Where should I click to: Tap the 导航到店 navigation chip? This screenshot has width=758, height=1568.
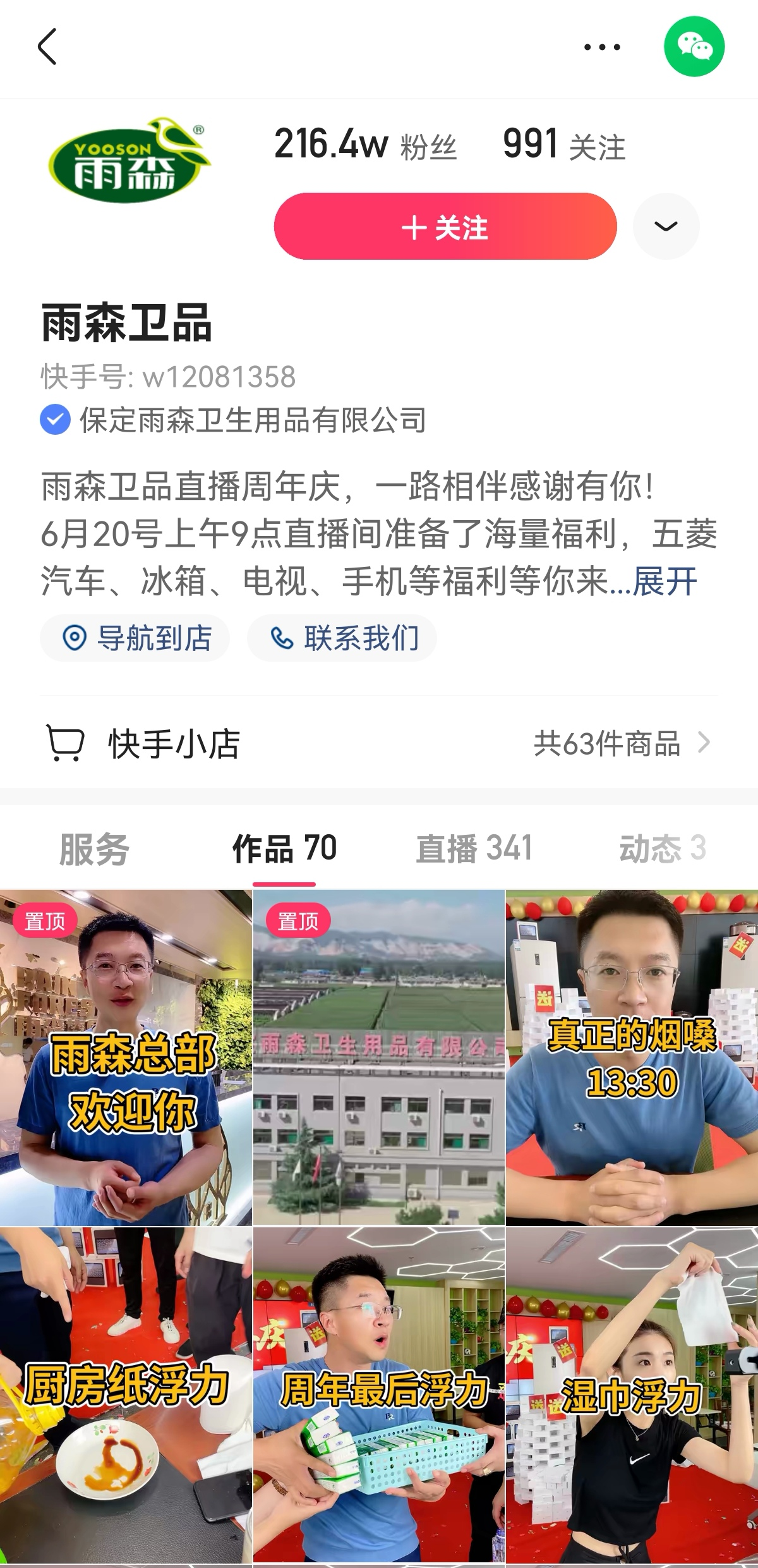(135, 638)
